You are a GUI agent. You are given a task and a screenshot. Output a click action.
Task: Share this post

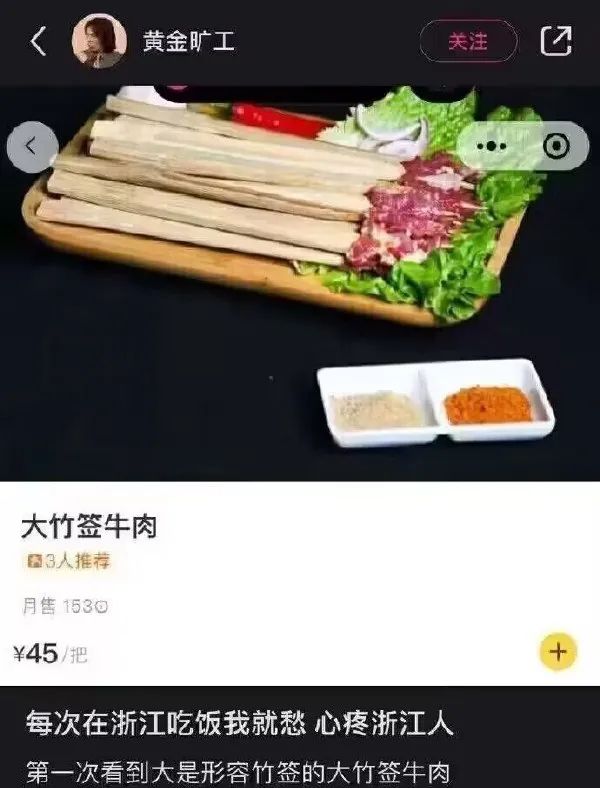click(555, 41)
